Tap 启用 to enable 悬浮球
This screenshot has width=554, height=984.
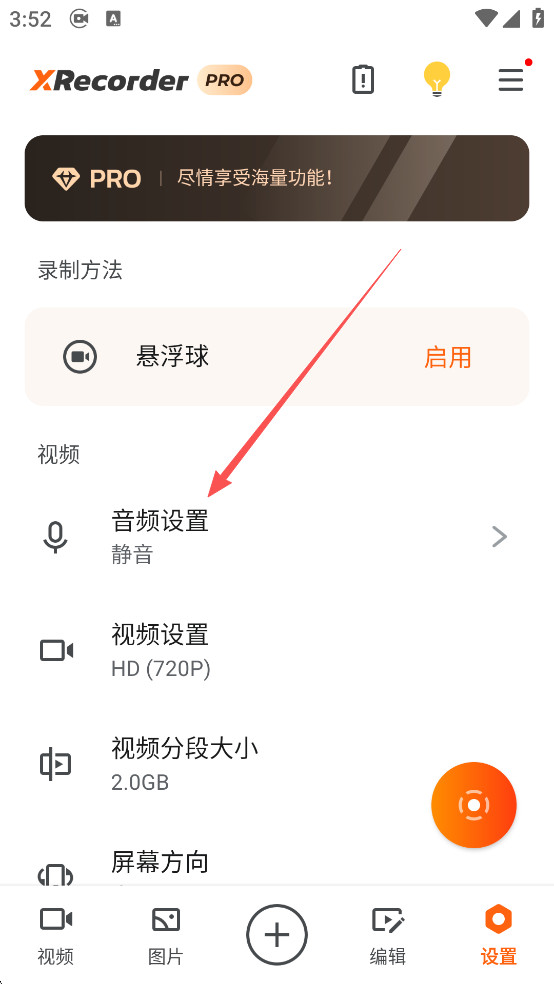447,357
